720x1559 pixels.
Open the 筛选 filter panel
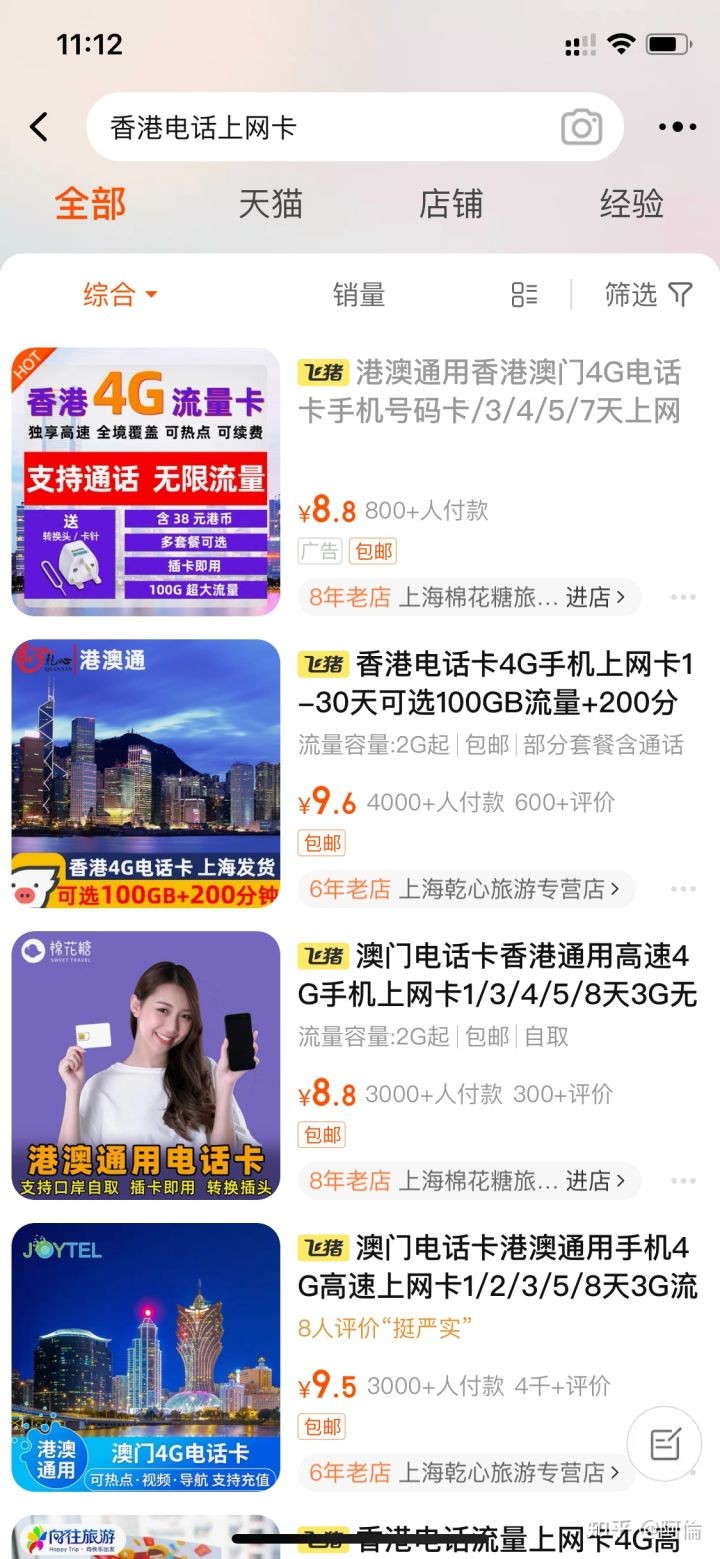click(648, 294)
